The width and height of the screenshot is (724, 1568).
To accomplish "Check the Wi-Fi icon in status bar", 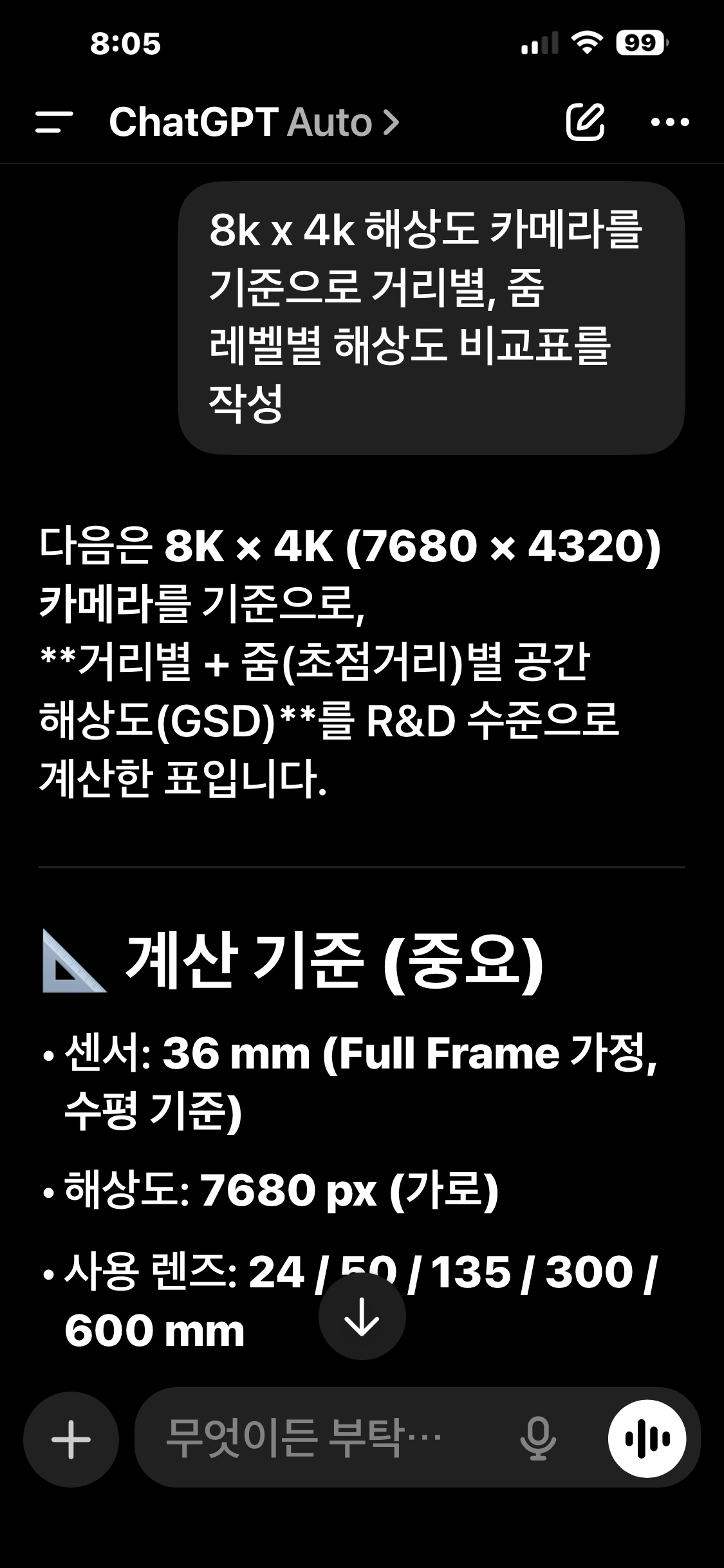I will (x=588, y=41).
